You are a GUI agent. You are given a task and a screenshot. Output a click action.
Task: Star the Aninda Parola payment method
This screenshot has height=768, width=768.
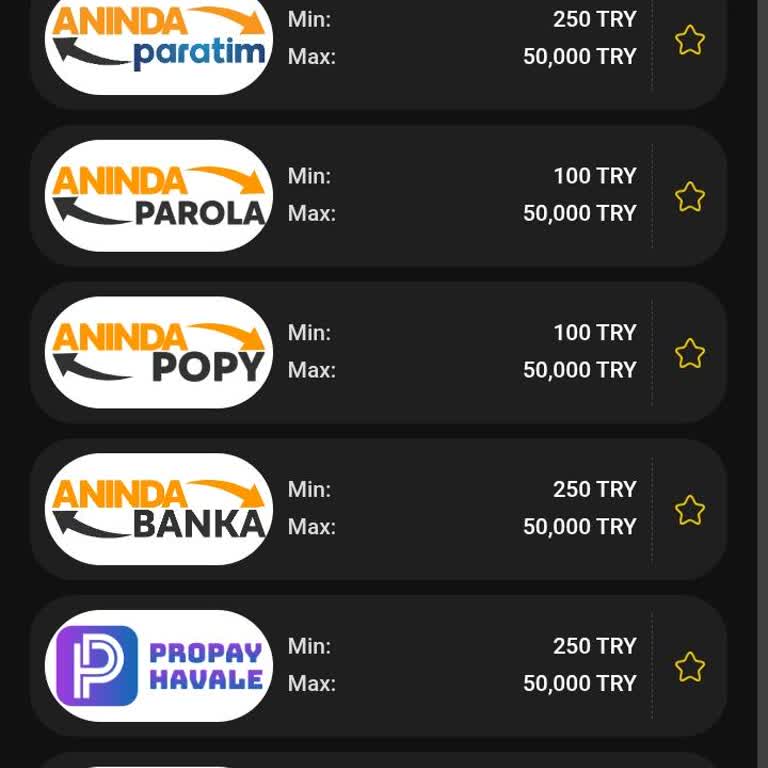coord(690,197)
